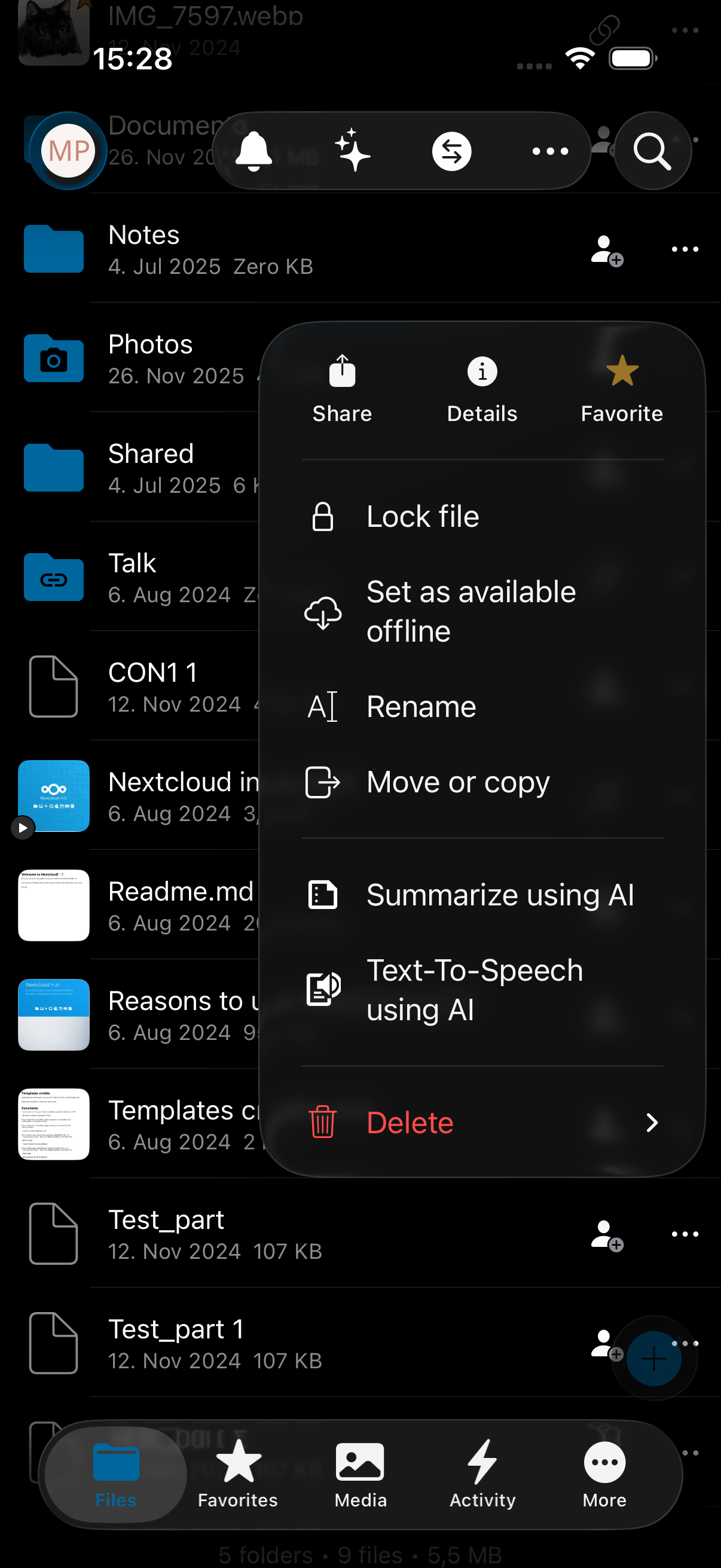721x1568 pixels.
Task: Open the More tab
Action: [x=604, y=1473]
